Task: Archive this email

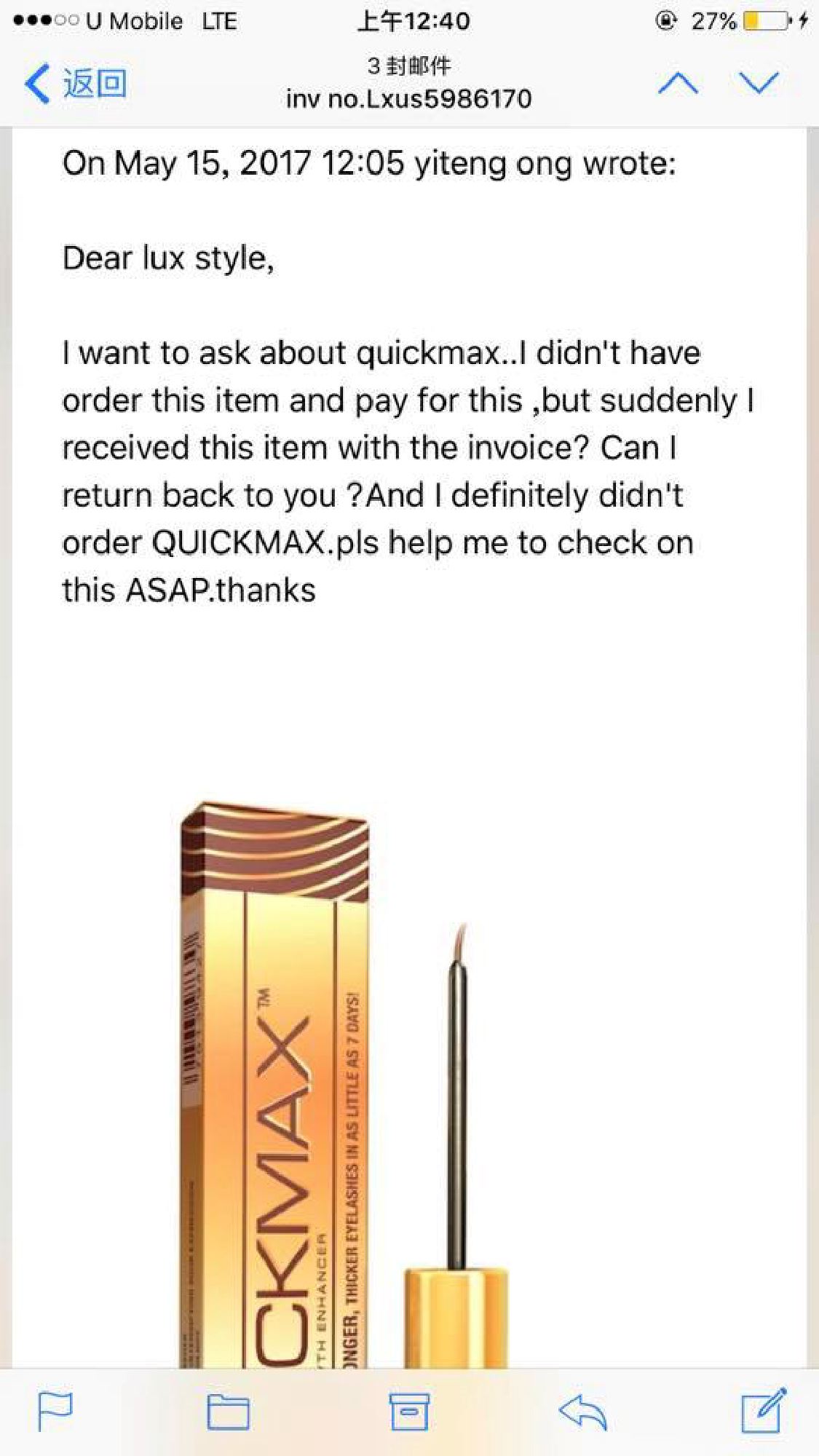Action: (x=409, y=1413)
